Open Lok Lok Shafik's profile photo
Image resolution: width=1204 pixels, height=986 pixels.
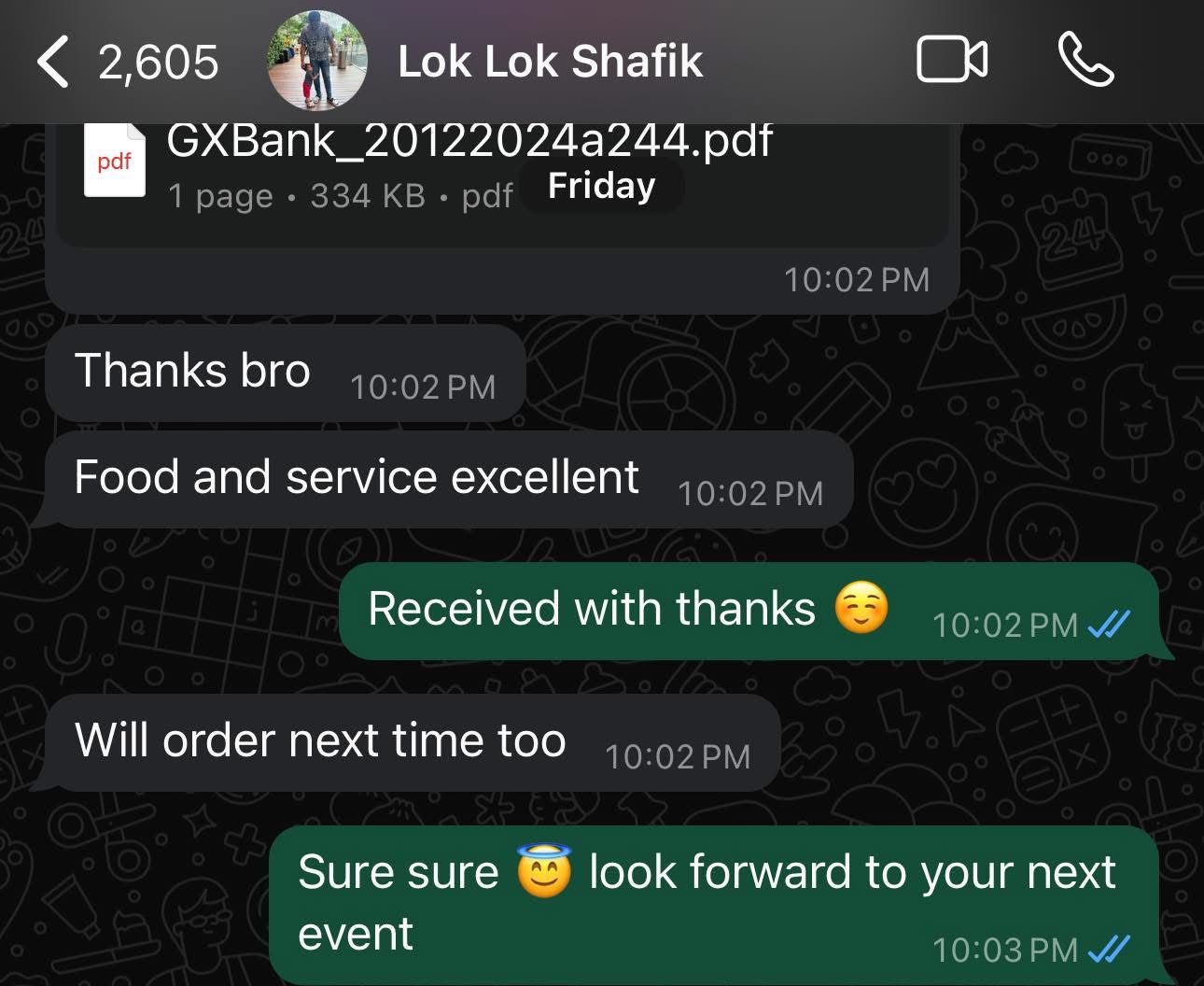click(x=317, y=62)
